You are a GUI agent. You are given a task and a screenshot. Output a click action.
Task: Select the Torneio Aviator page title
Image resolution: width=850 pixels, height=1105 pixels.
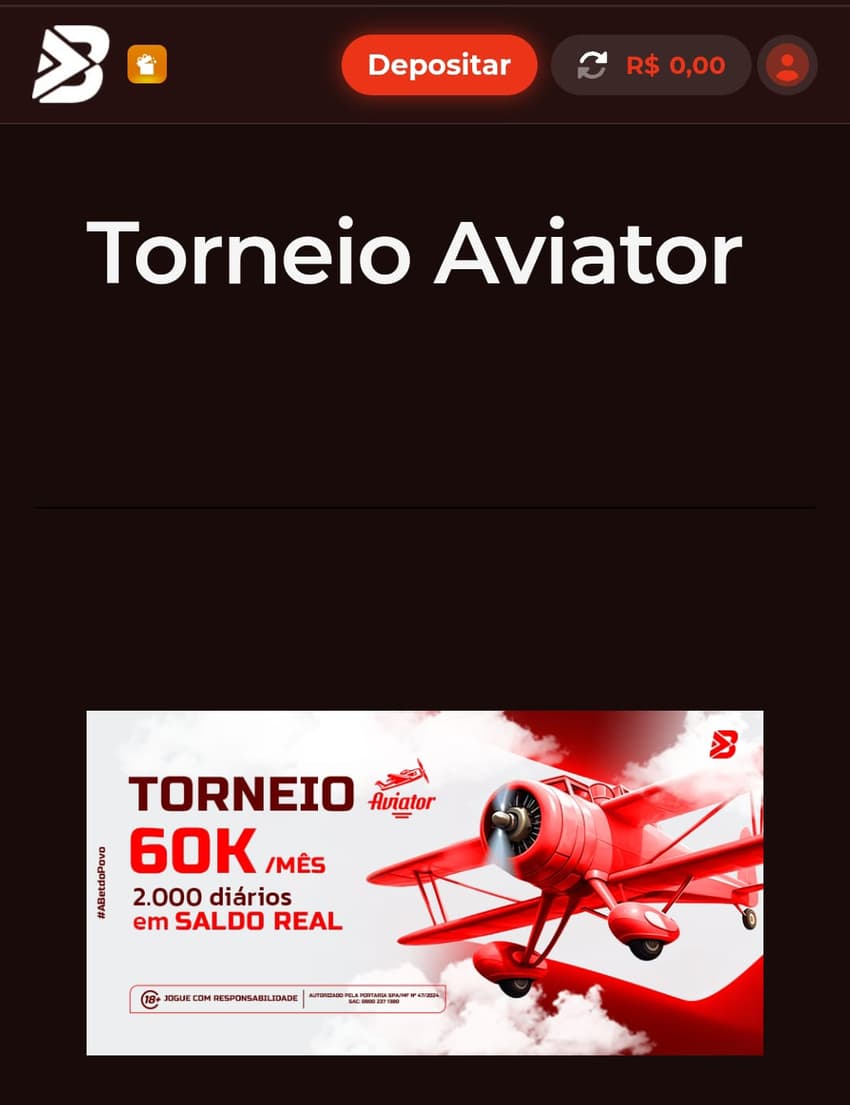414,255
